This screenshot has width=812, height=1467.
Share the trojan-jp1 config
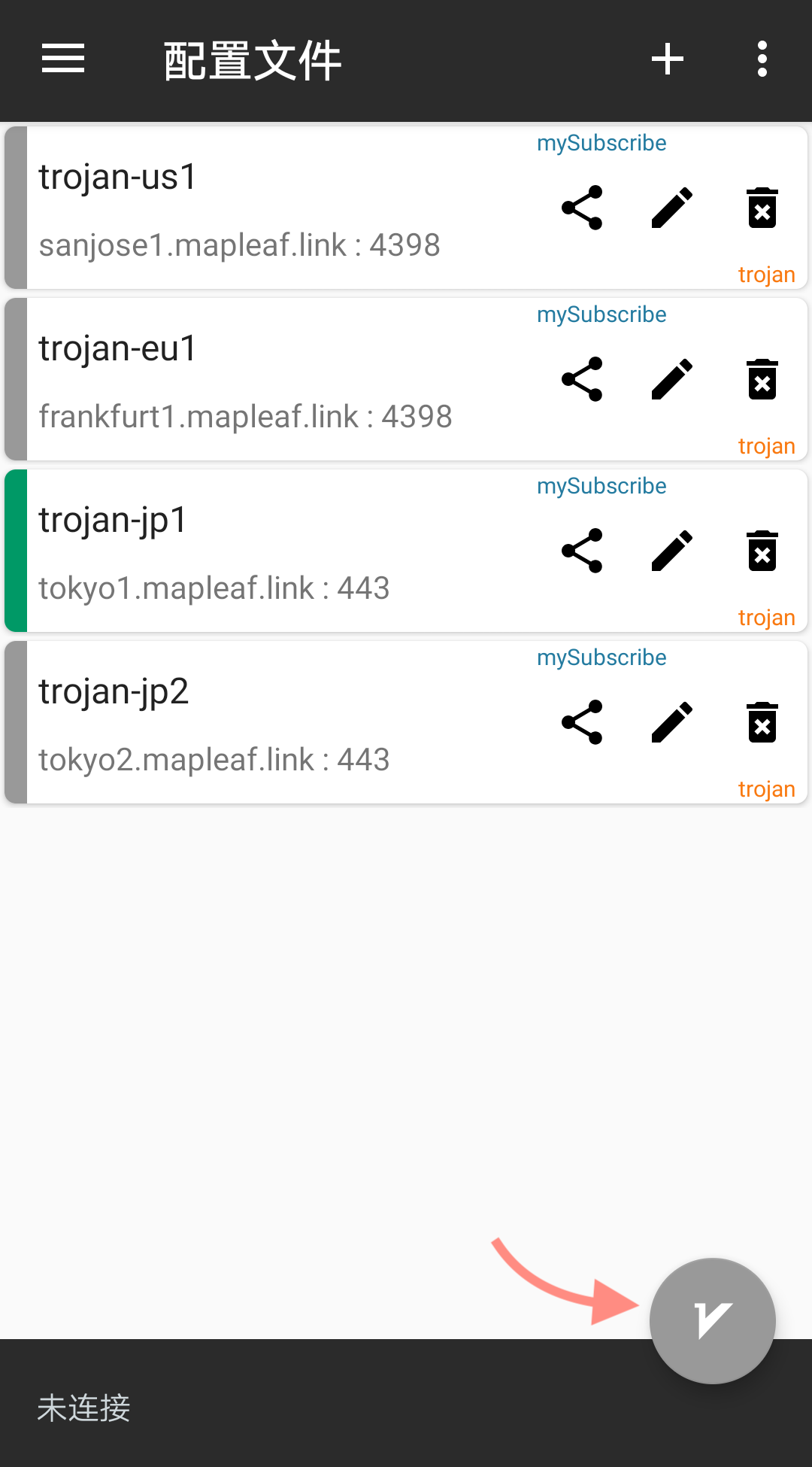pyautogui.click(x=582, y=551)
